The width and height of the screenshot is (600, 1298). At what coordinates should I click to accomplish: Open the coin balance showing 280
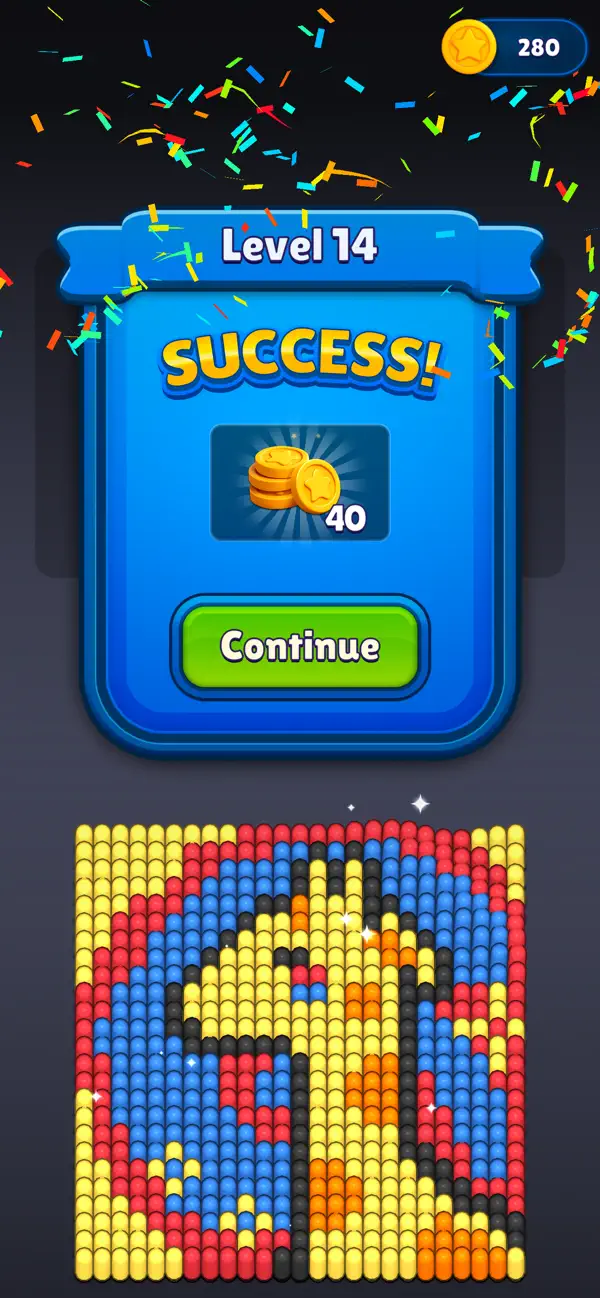(x=514, y=47)
